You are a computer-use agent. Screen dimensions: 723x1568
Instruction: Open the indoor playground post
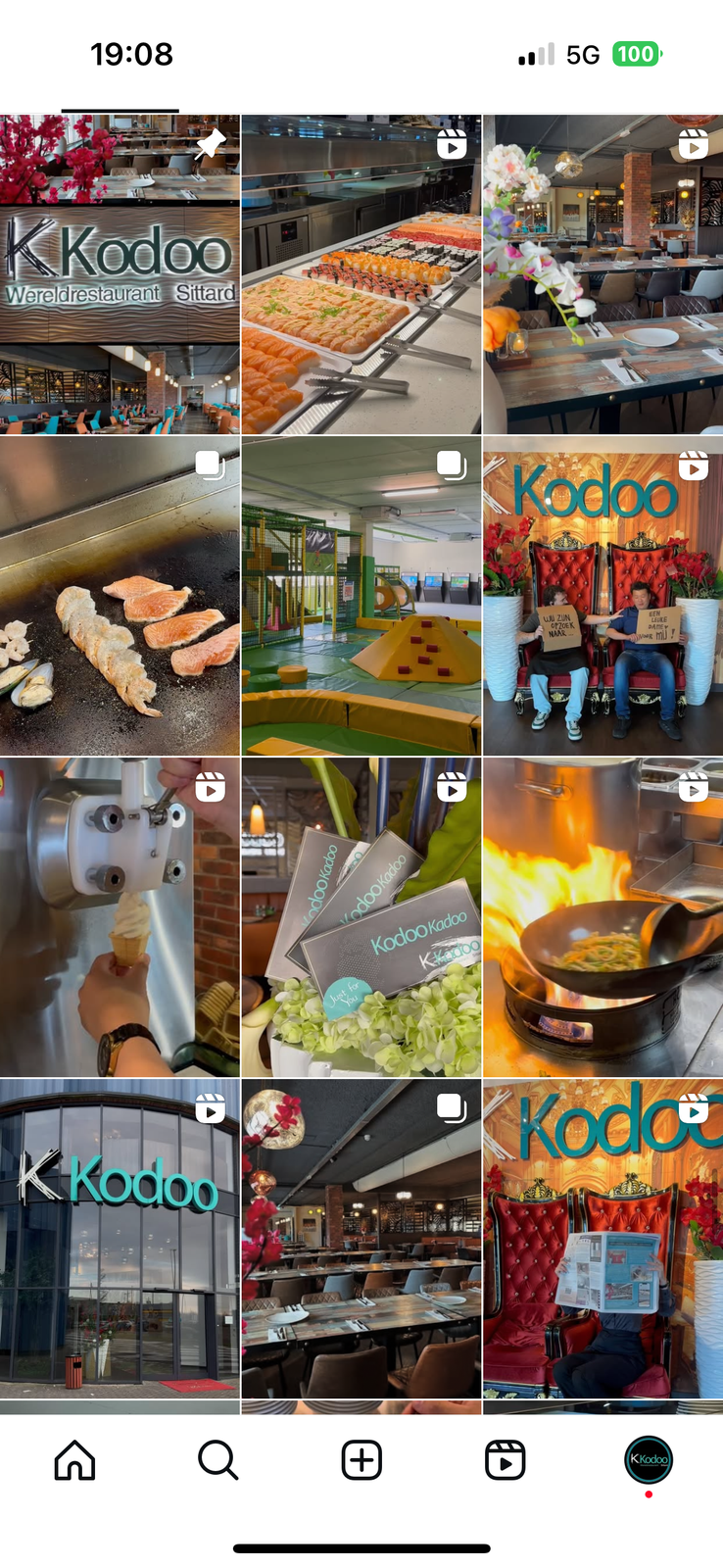[x=361, y=596]
